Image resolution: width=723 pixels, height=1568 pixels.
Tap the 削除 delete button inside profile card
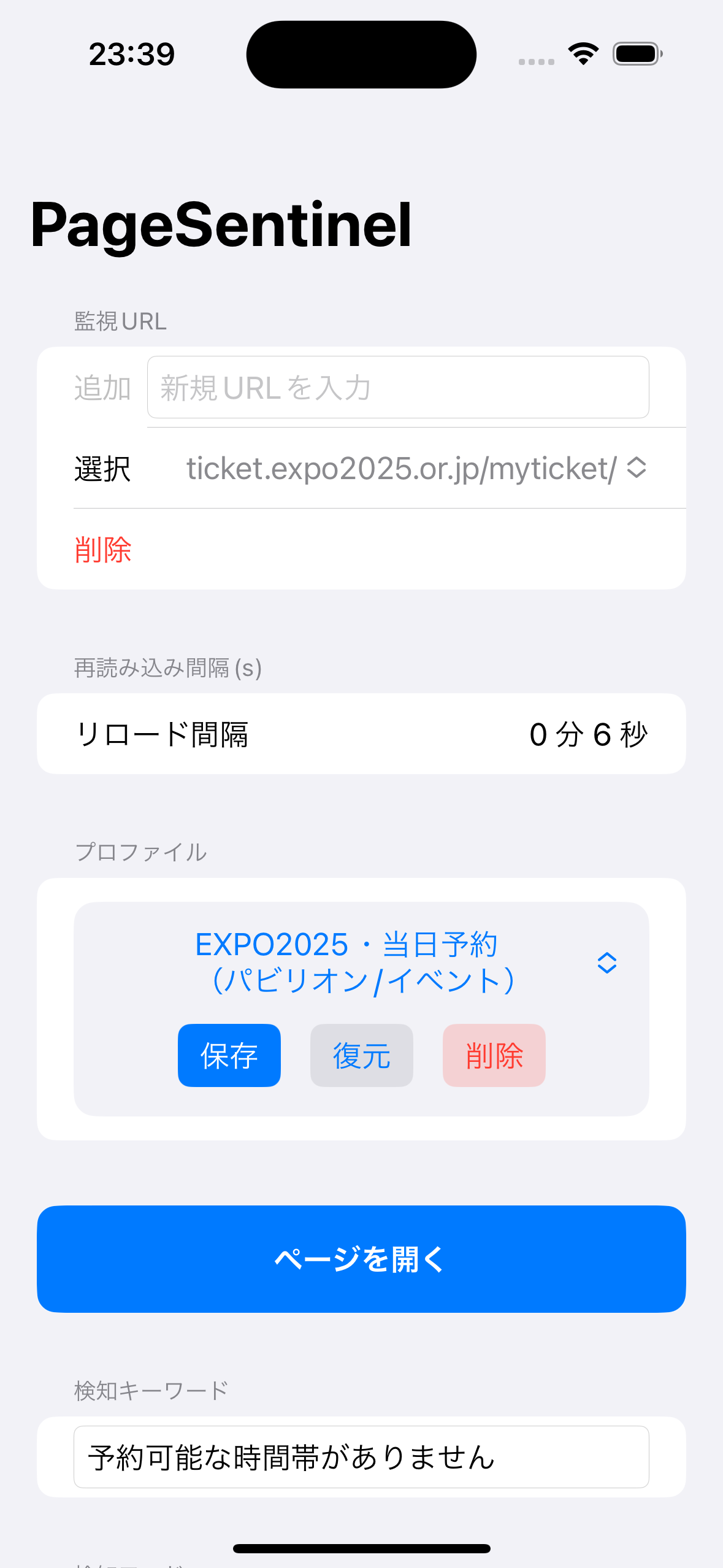tap(494, 1055)
